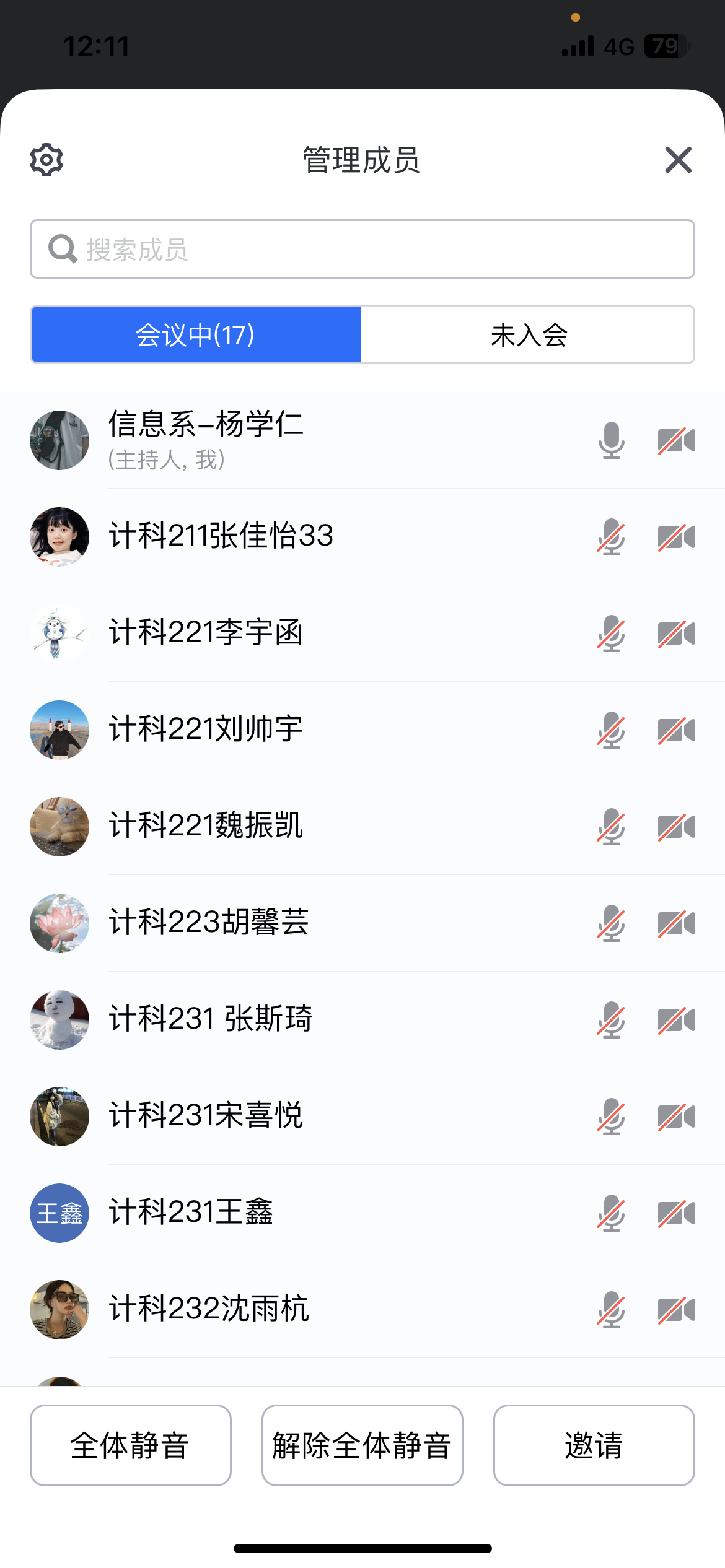Toggle microphone for 信息系-杨学仁
The image size is (725, 1568).
pyautogui.click(x=611, y=440)
